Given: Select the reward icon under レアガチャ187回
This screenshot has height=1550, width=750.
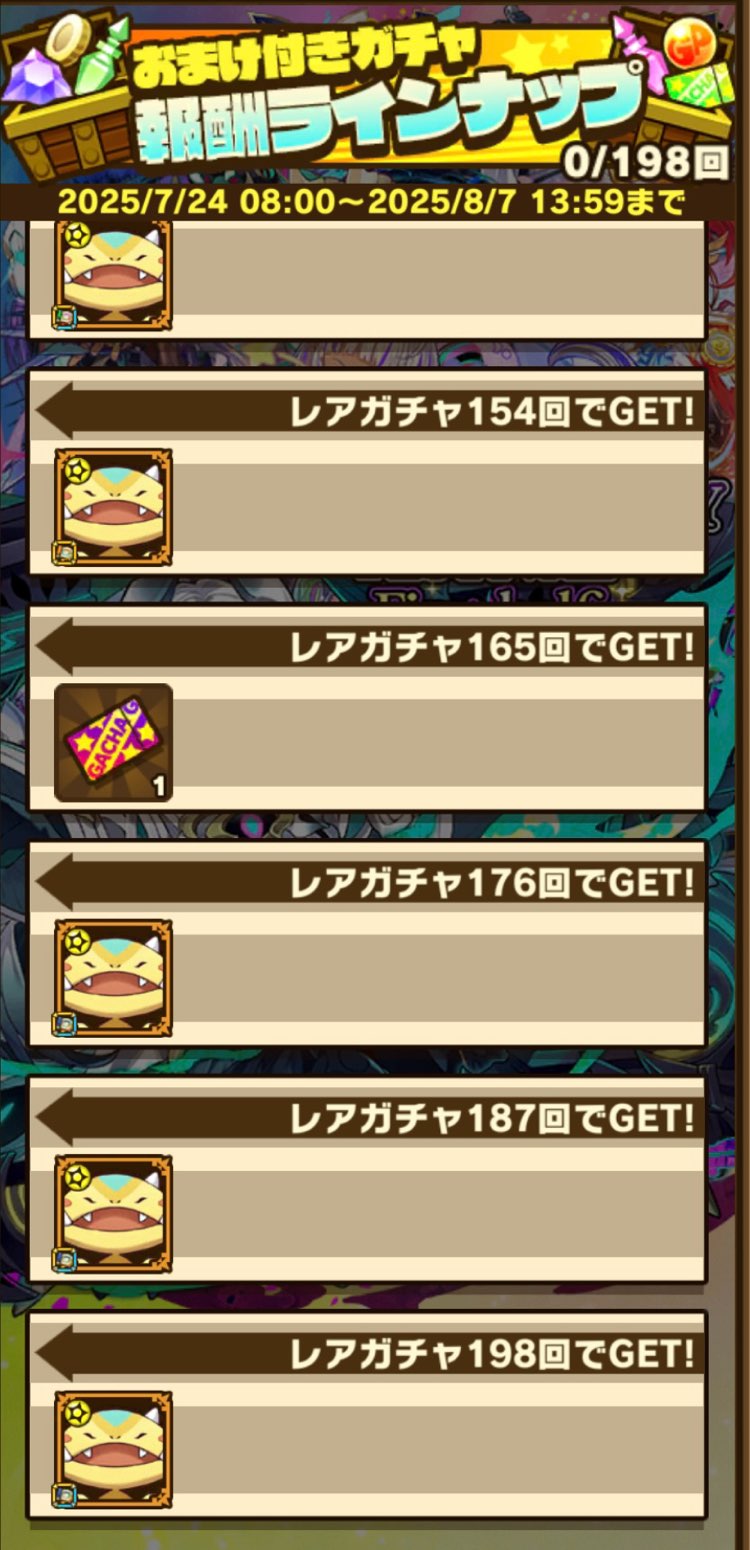Looking at the screenshot, I should pyautogui.click(x=113, y=1214).
